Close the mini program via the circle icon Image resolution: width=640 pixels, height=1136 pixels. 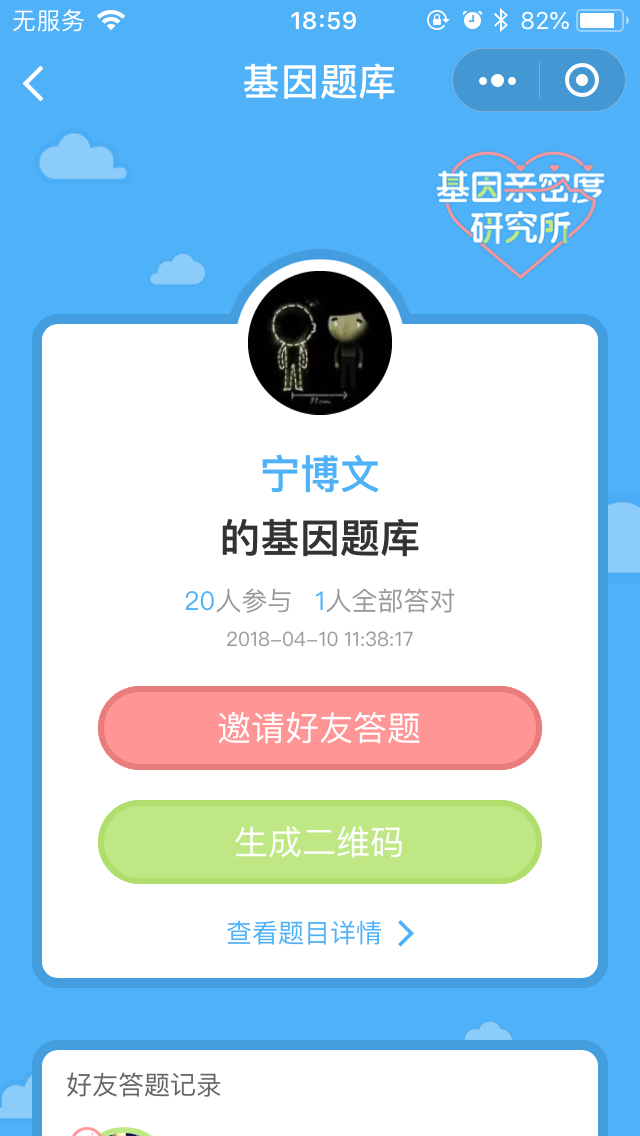[x=582, y=80]
